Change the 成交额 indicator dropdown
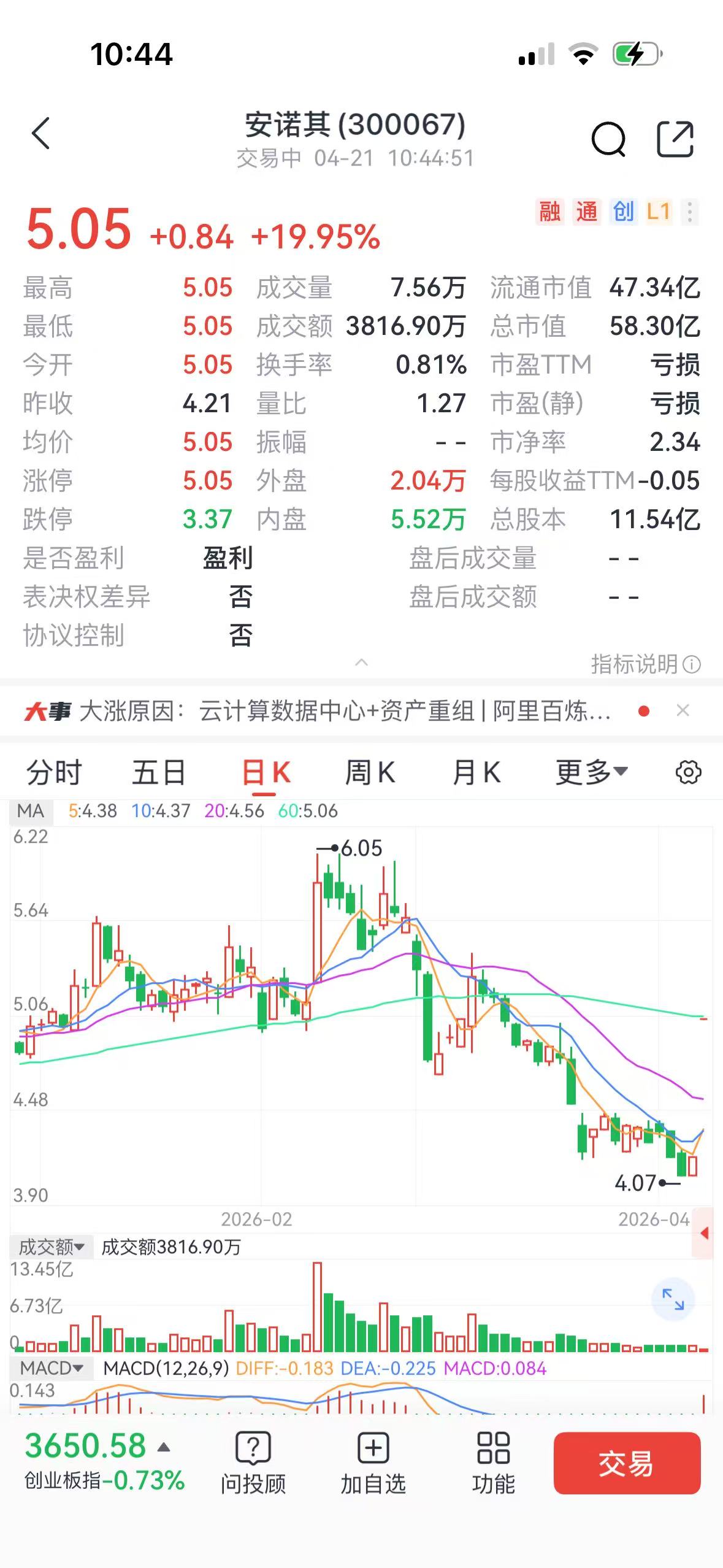Image resolution: width=723 pixels, height=1568 pixels. click(52, 1247)
